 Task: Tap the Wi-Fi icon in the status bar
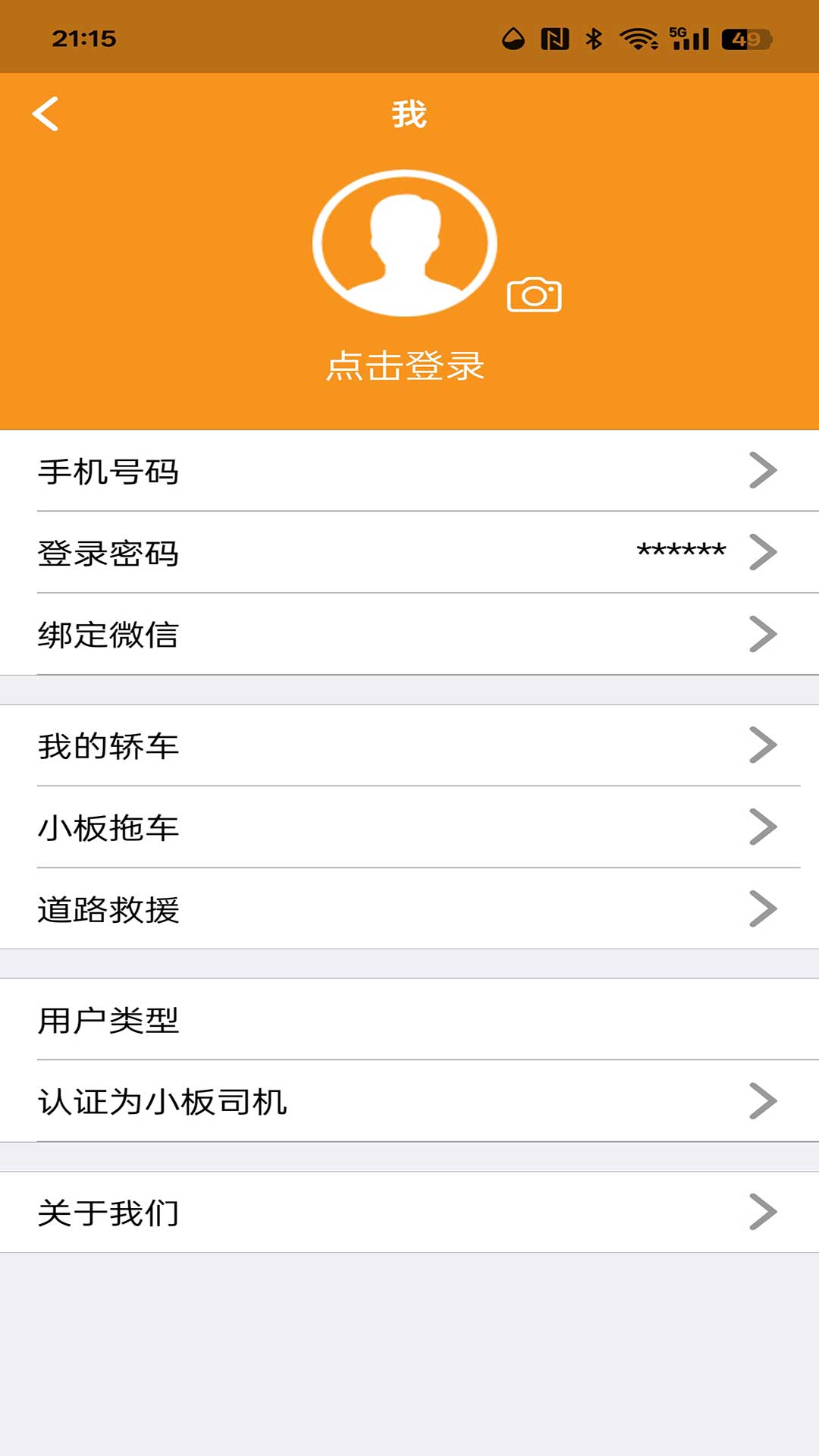point(637,39)
